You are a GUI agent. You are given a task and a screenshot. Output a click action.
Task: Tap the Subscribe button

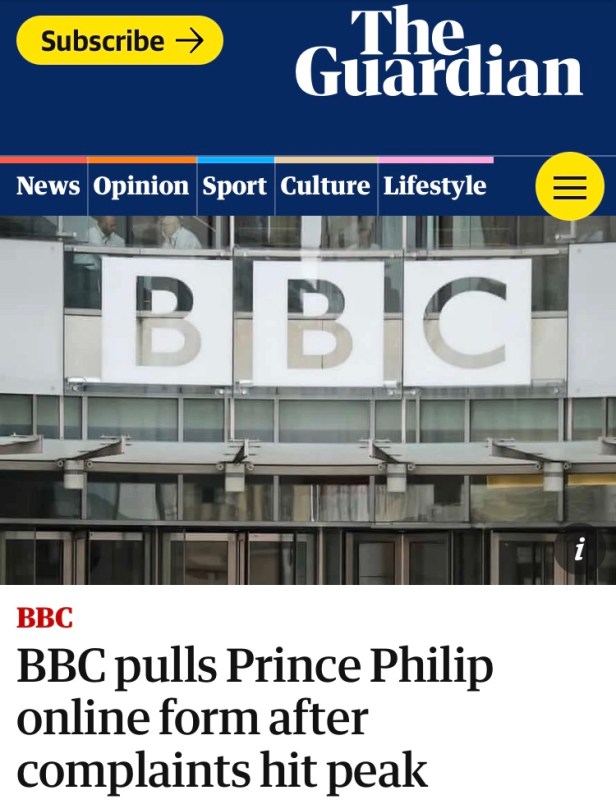click(119, 41)
